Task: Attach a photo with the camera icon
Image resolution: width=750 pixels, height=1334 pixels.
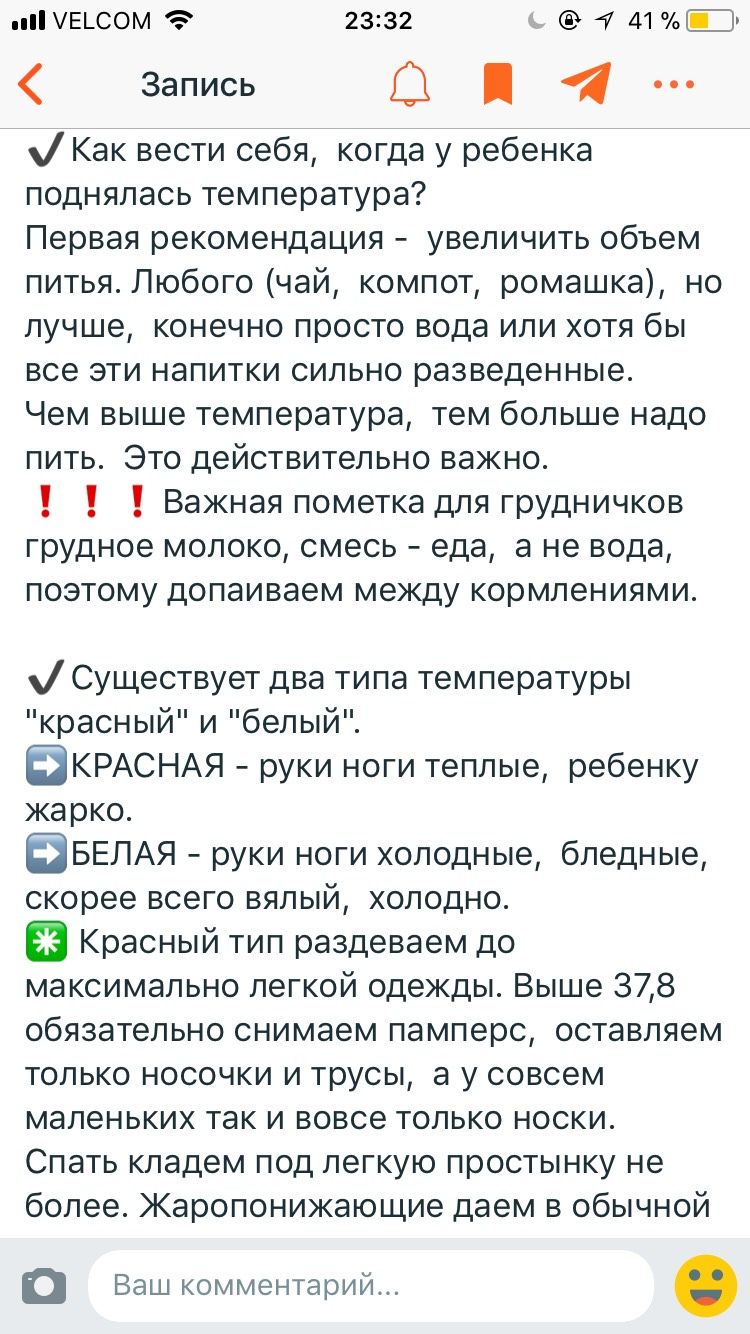Action: point(43,1284)
